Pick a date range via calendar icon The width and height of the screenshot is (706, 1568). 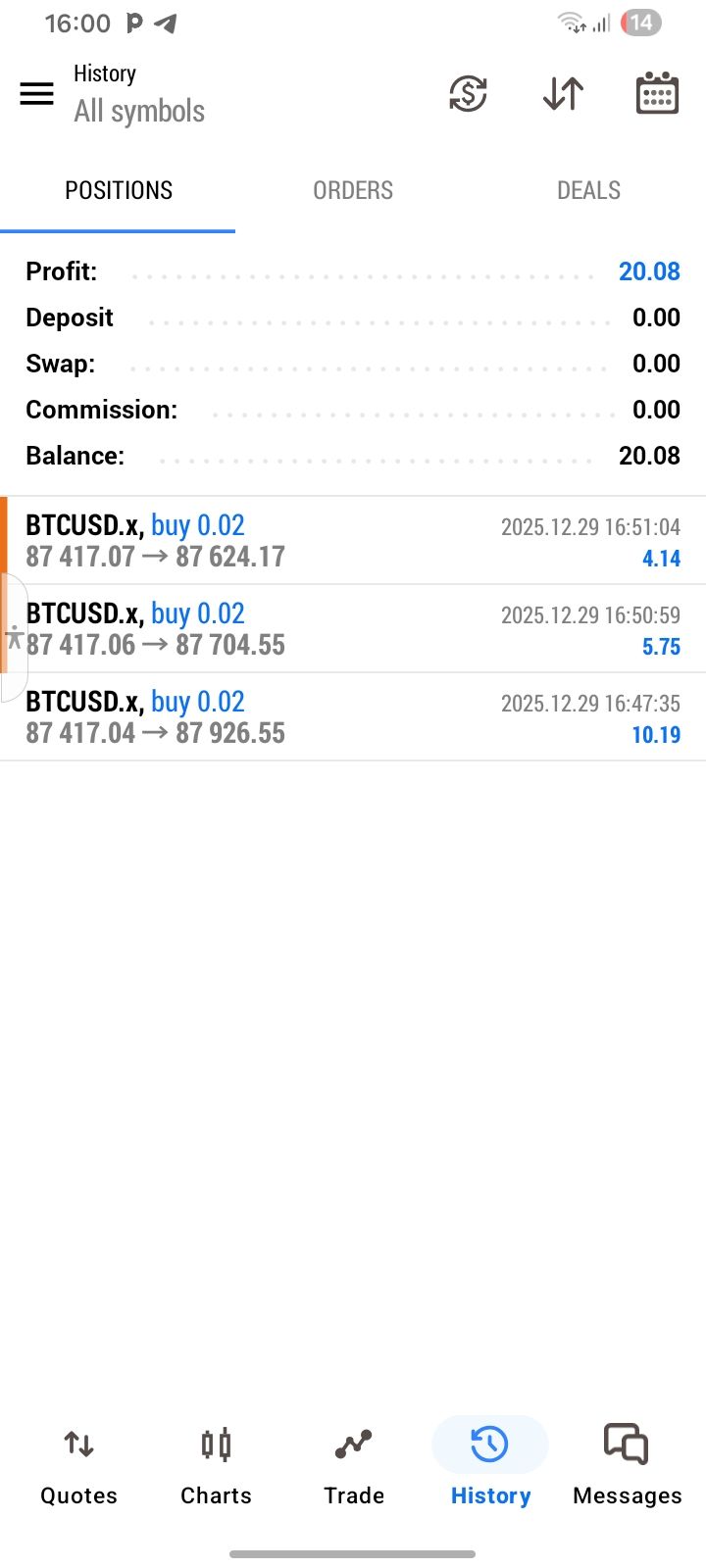point(657,94)
